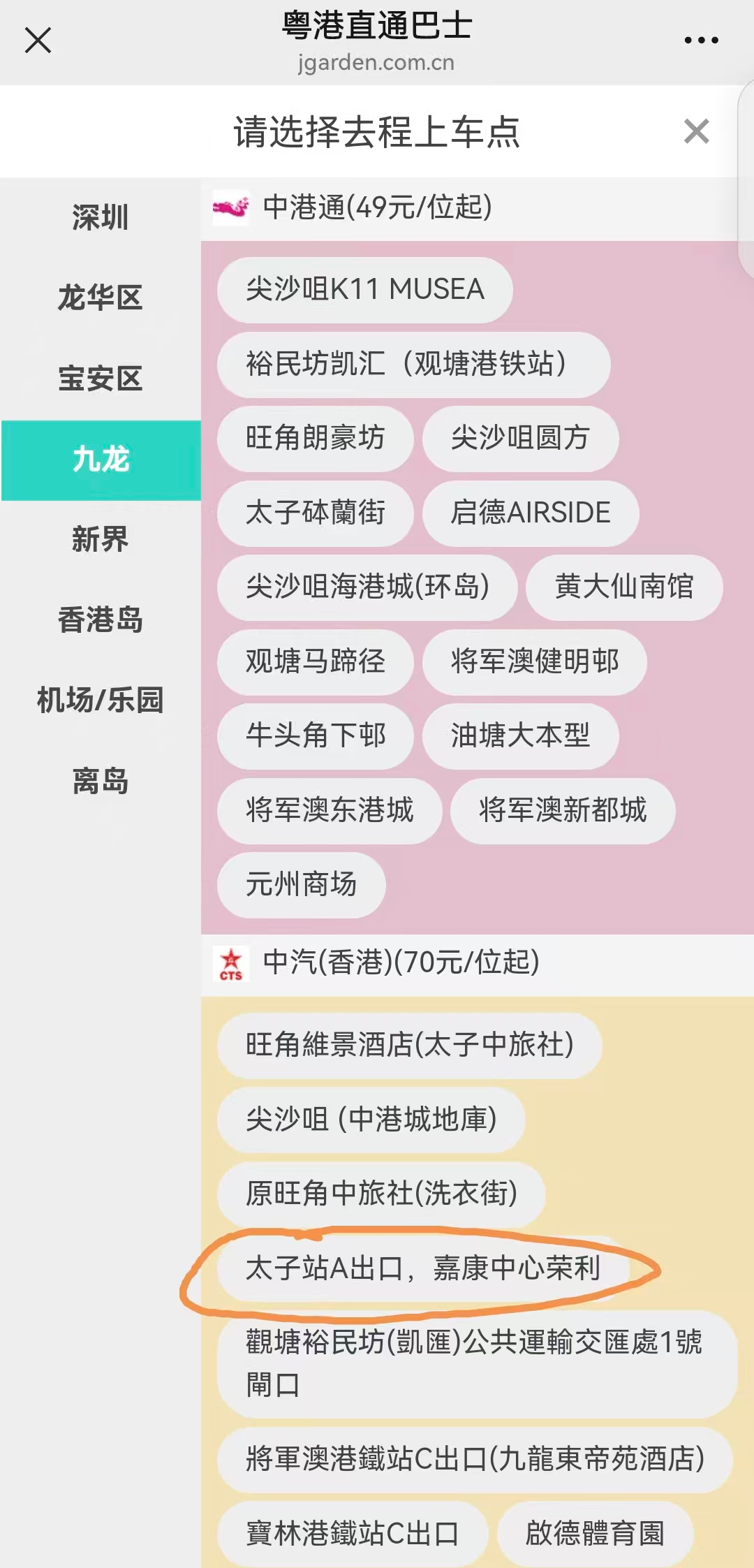Switch to the 宝安区 tab
The image size is (754, 1568).
101,379
